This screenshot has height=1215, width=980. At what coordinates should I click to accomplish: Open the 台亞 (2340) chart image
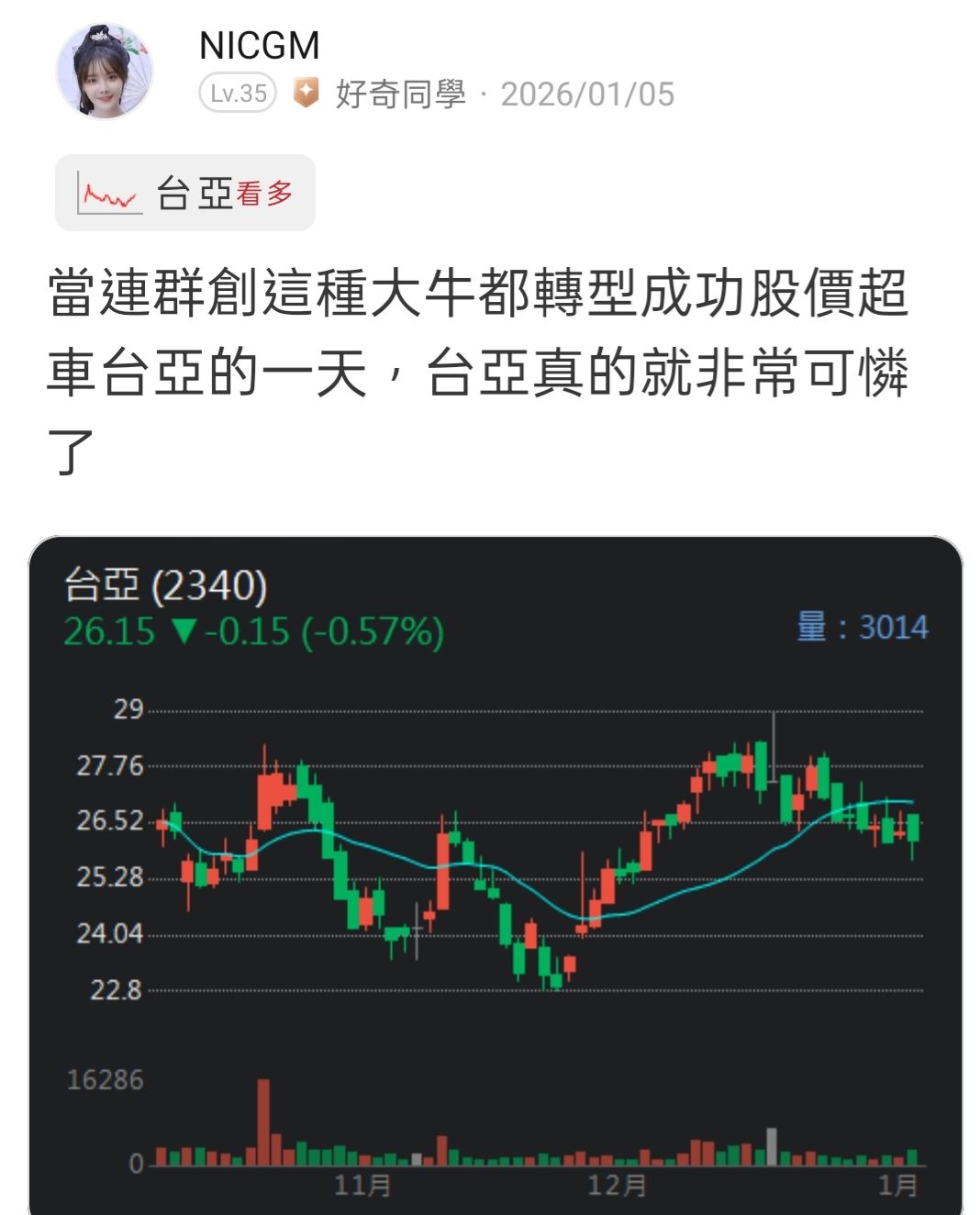tap(496, 872)
